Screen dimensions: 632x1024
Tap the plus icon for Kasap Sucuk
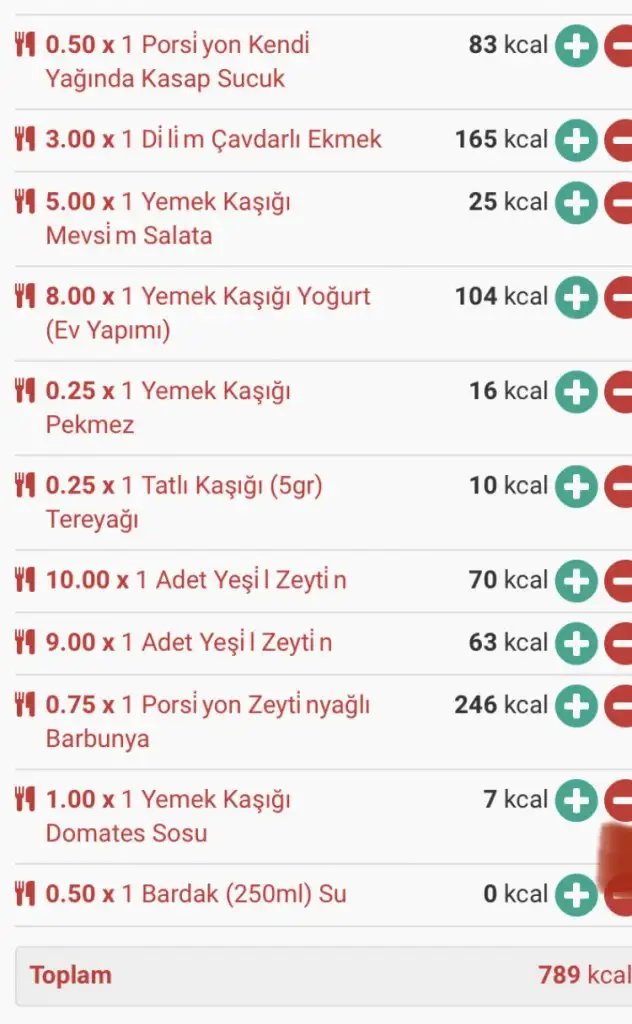click(576, 46)
